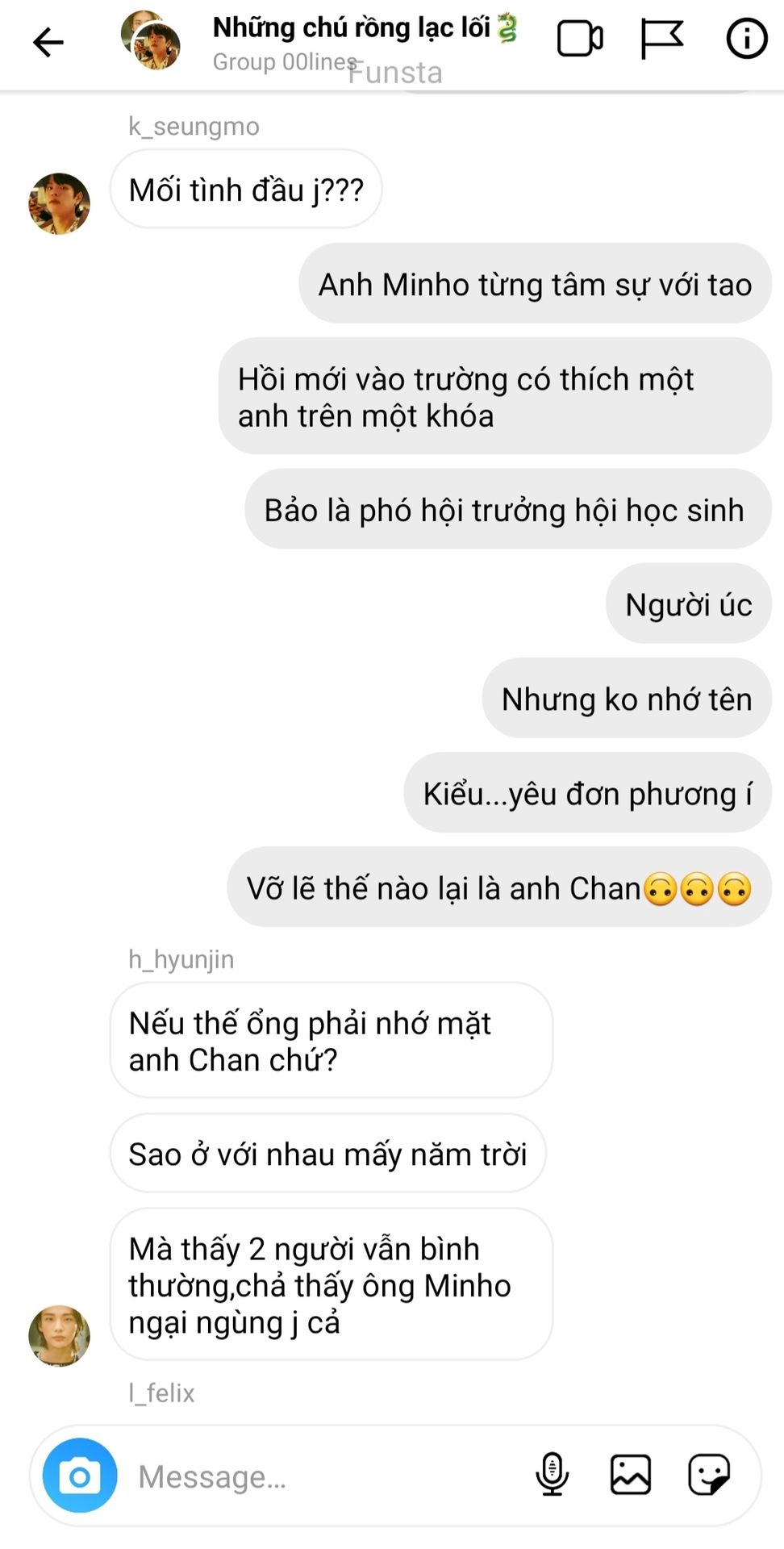Screen dimensions: 784x1549
Task: Open the group name Những chú rồng lạc lối
Action: [x=365, y=28]
